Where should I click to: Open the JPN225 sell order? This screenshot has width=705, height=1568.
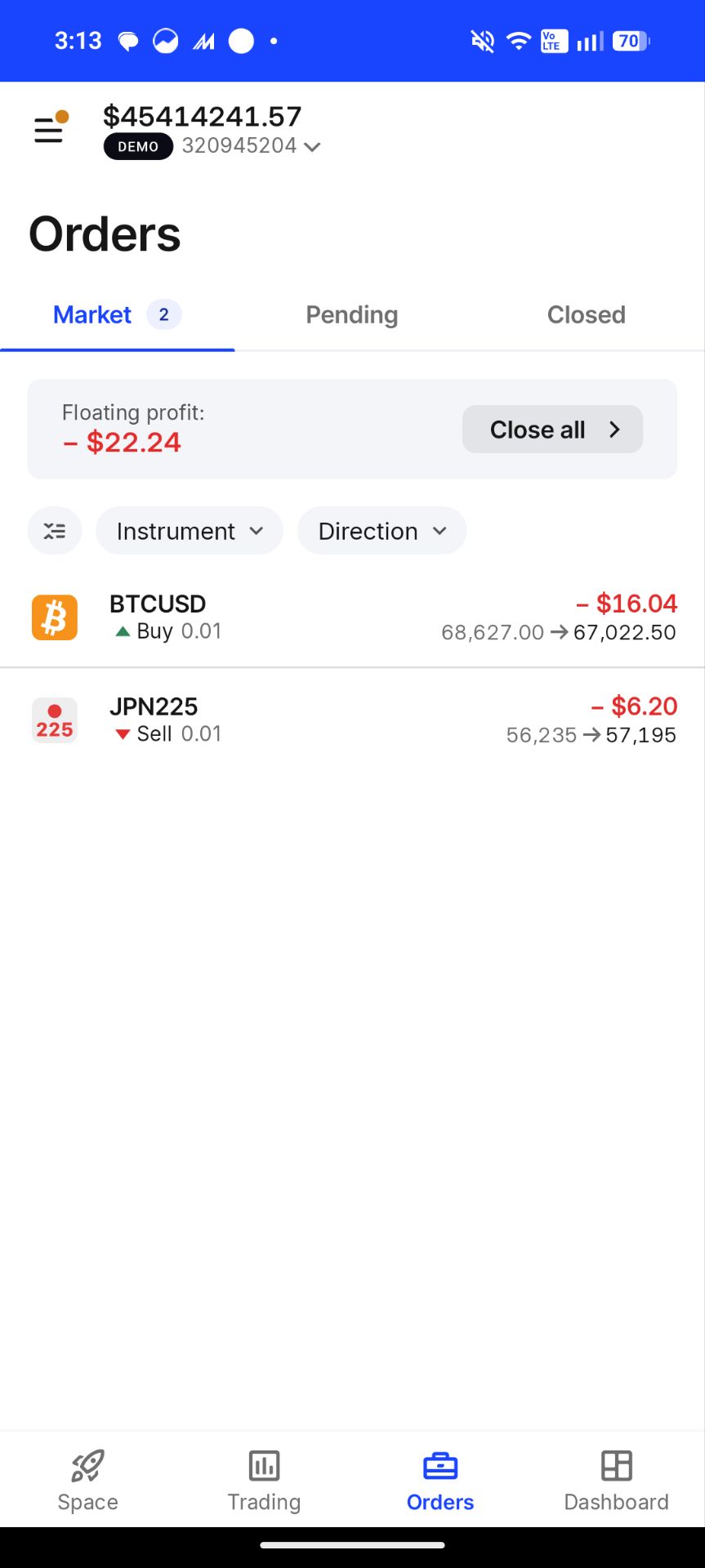coord(352,720)
